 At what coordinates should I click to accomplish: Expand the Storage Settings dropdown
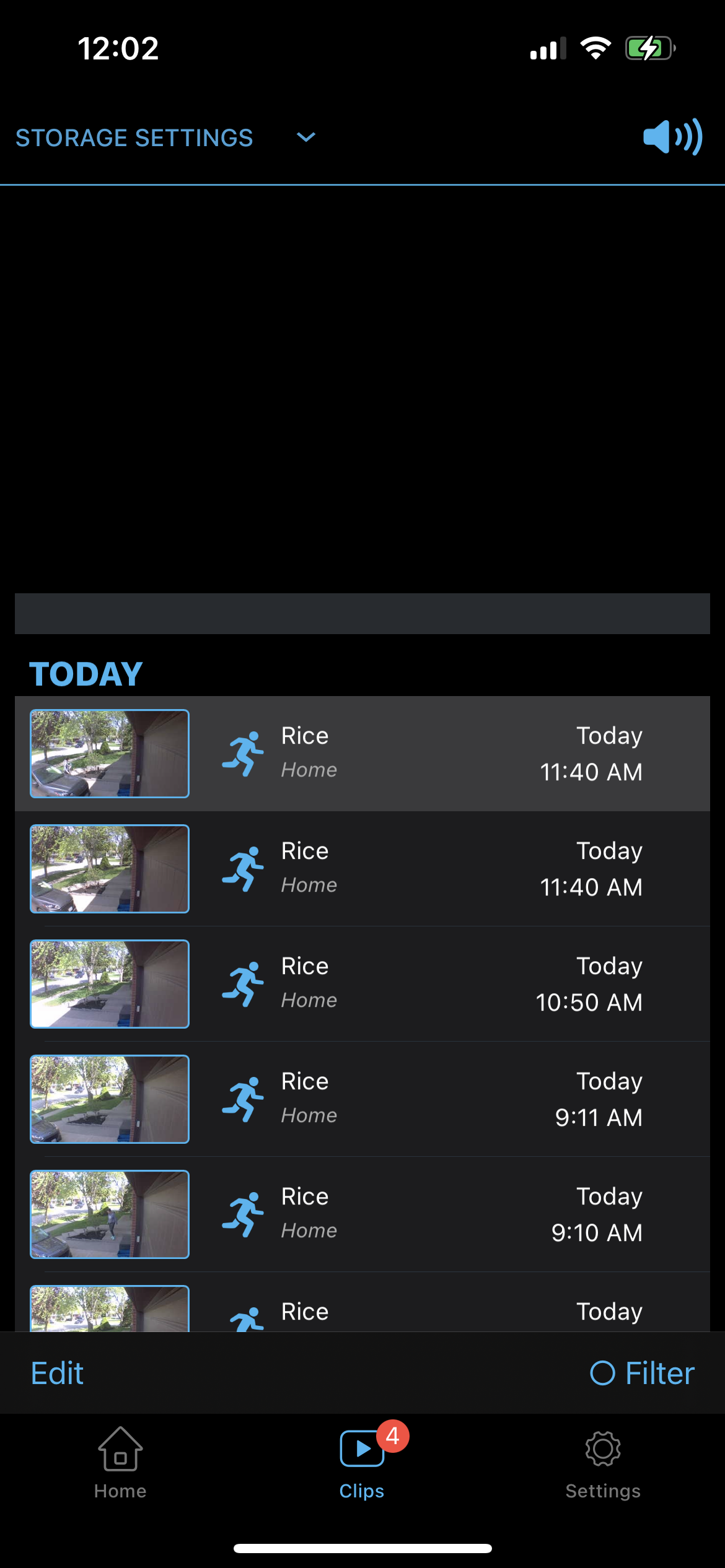tap(305, 137)
